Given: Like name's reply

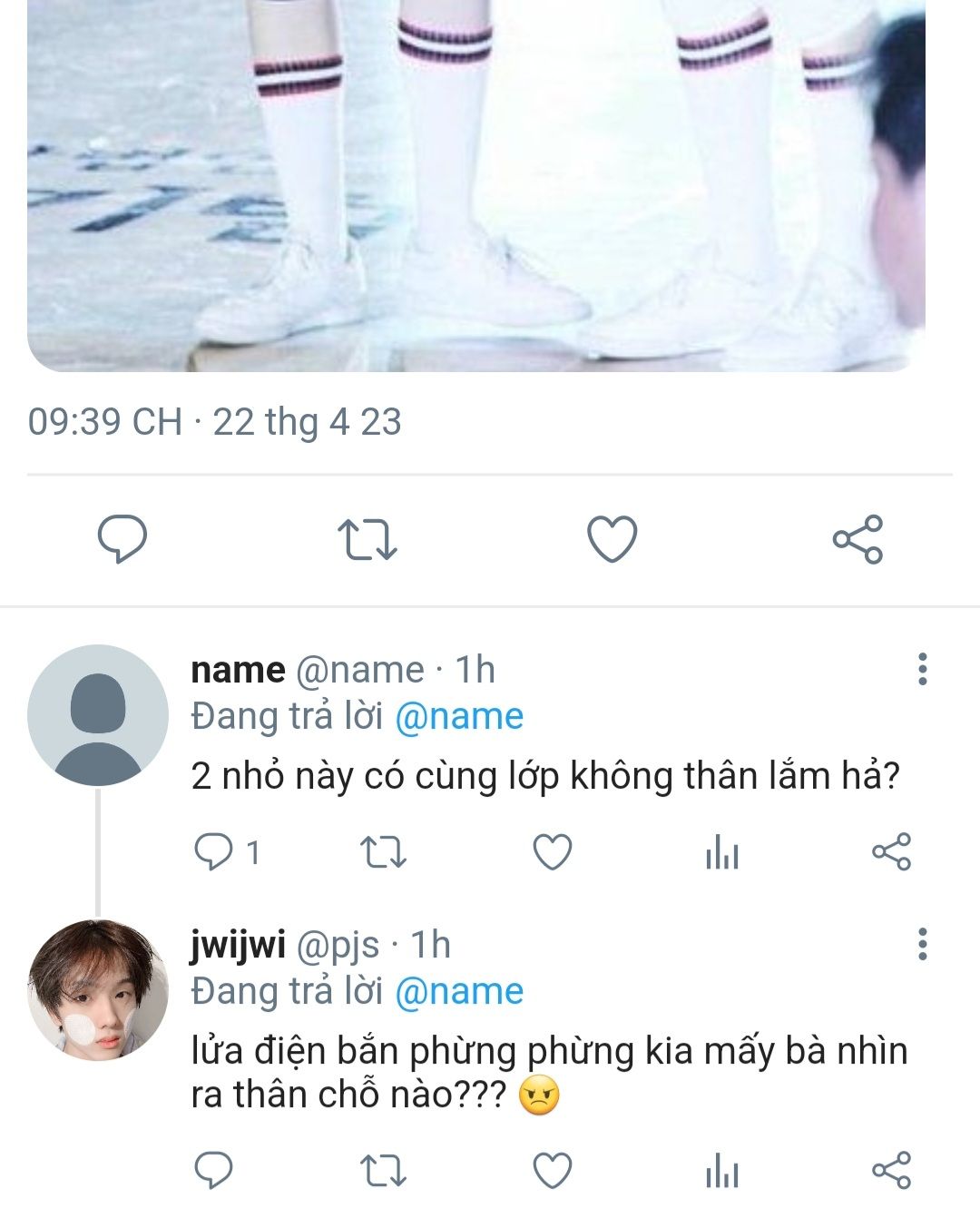Looking at the screenshot, I should tap(552, 852).
